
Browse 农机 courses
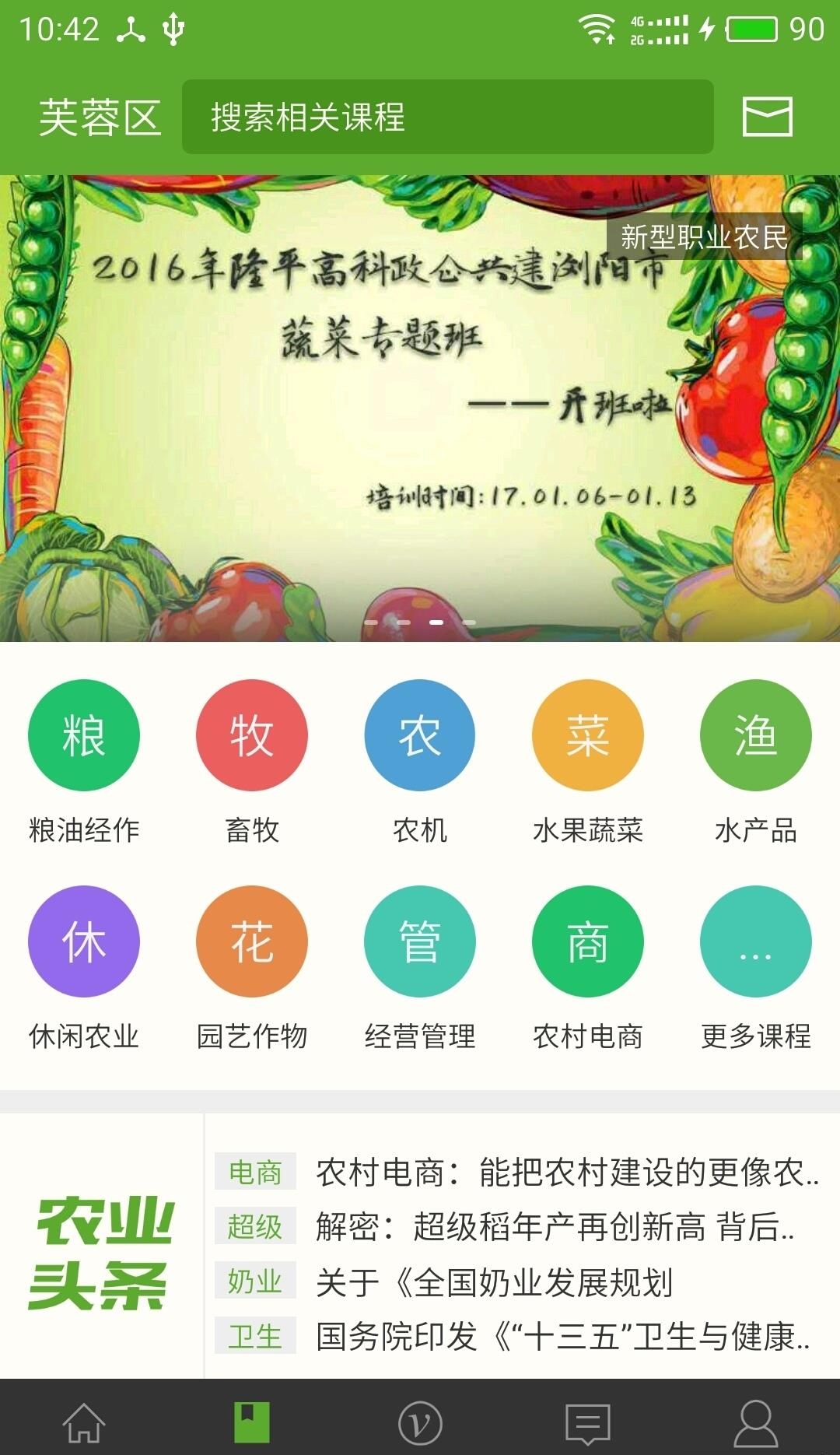[x=420, y=736]
